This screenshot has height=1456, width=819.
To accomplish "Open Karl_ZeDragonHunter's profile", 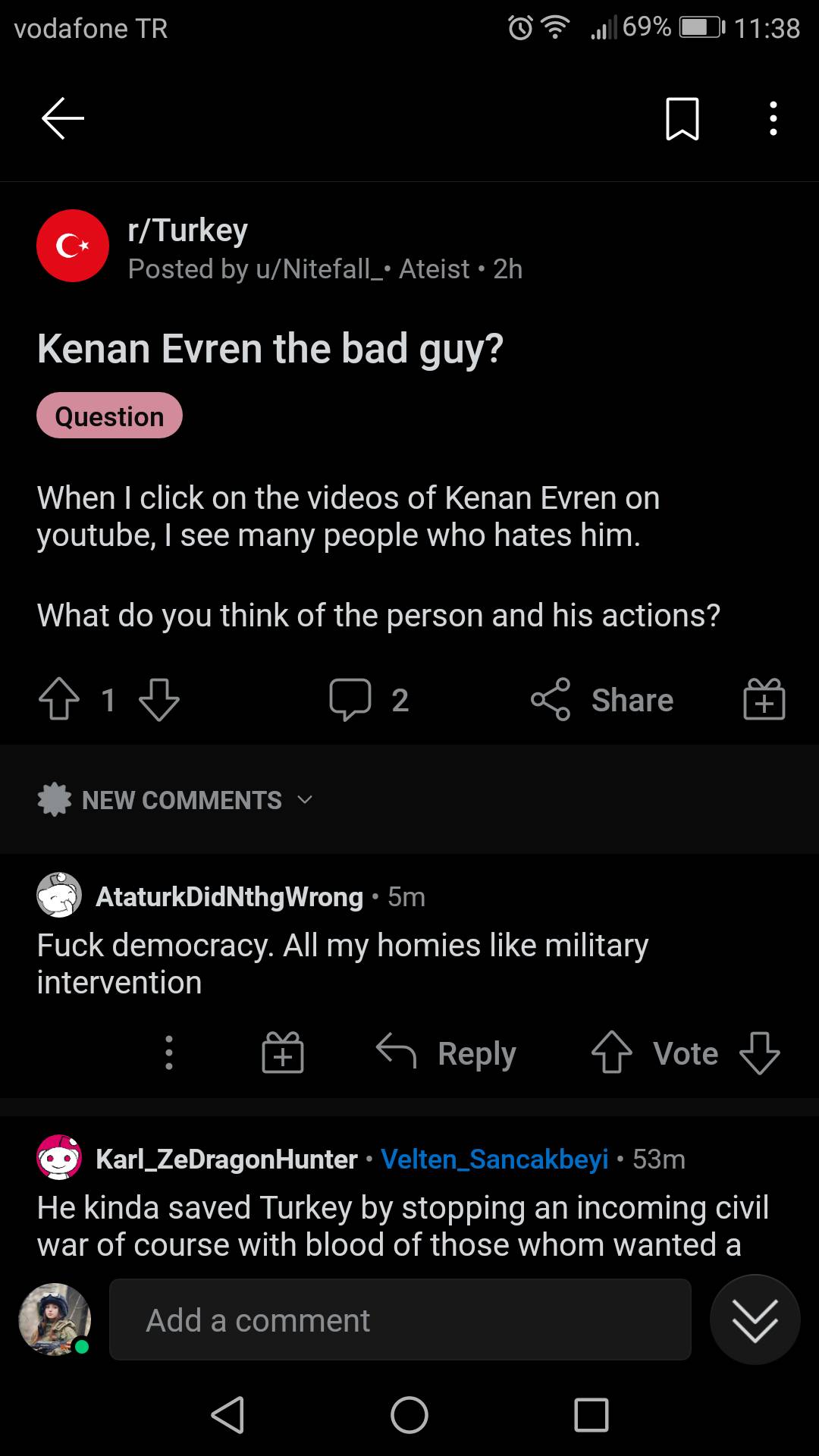I will (x=226, y=1159).
